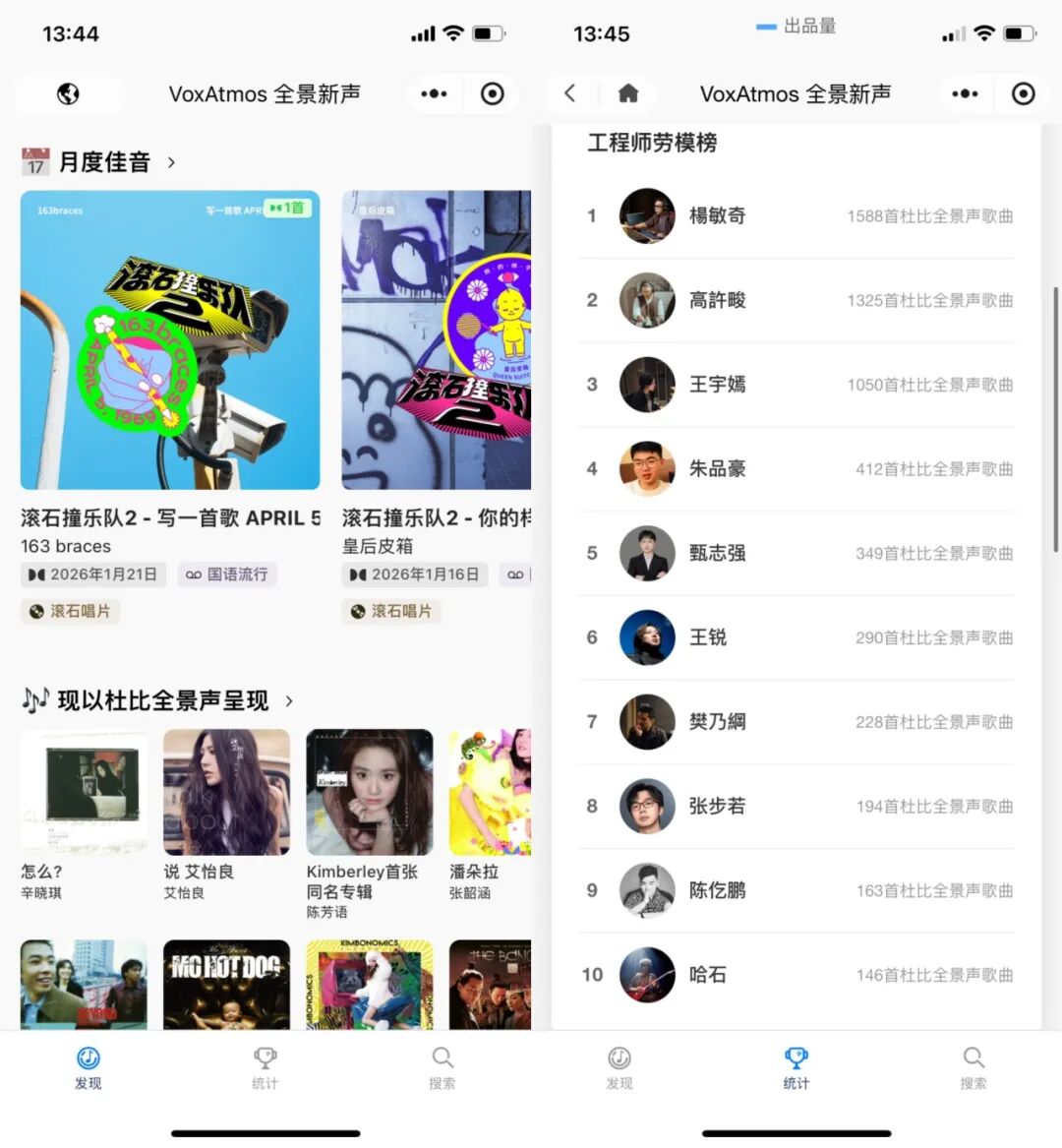This screenshot has height=1148, width=1062.
Task: Expand the 月度佳音 section
Action: 171,162
